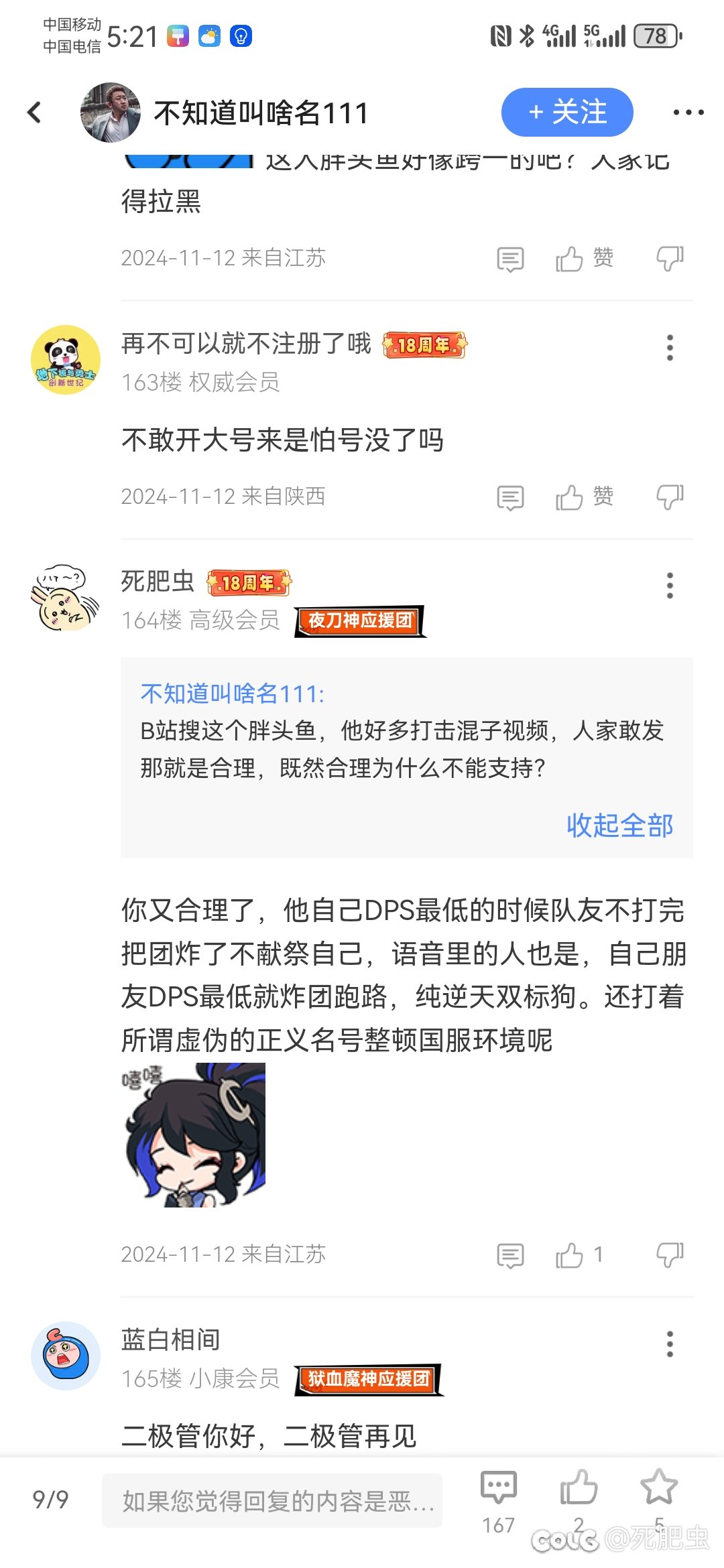Like the 163楼 comment from 再不可以就不注册了哦

click(x=570, y=498)
